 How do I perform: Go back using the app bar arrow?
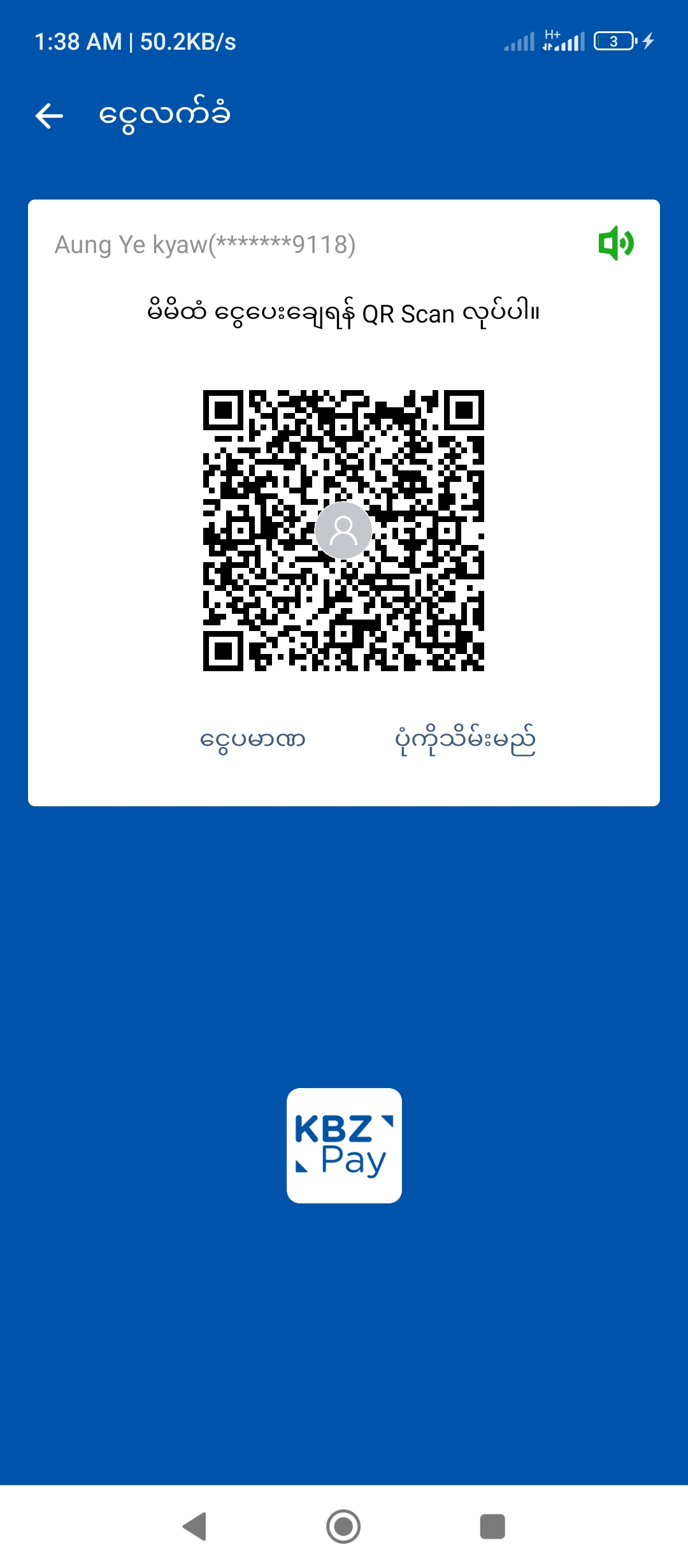(x=49, y=116)
